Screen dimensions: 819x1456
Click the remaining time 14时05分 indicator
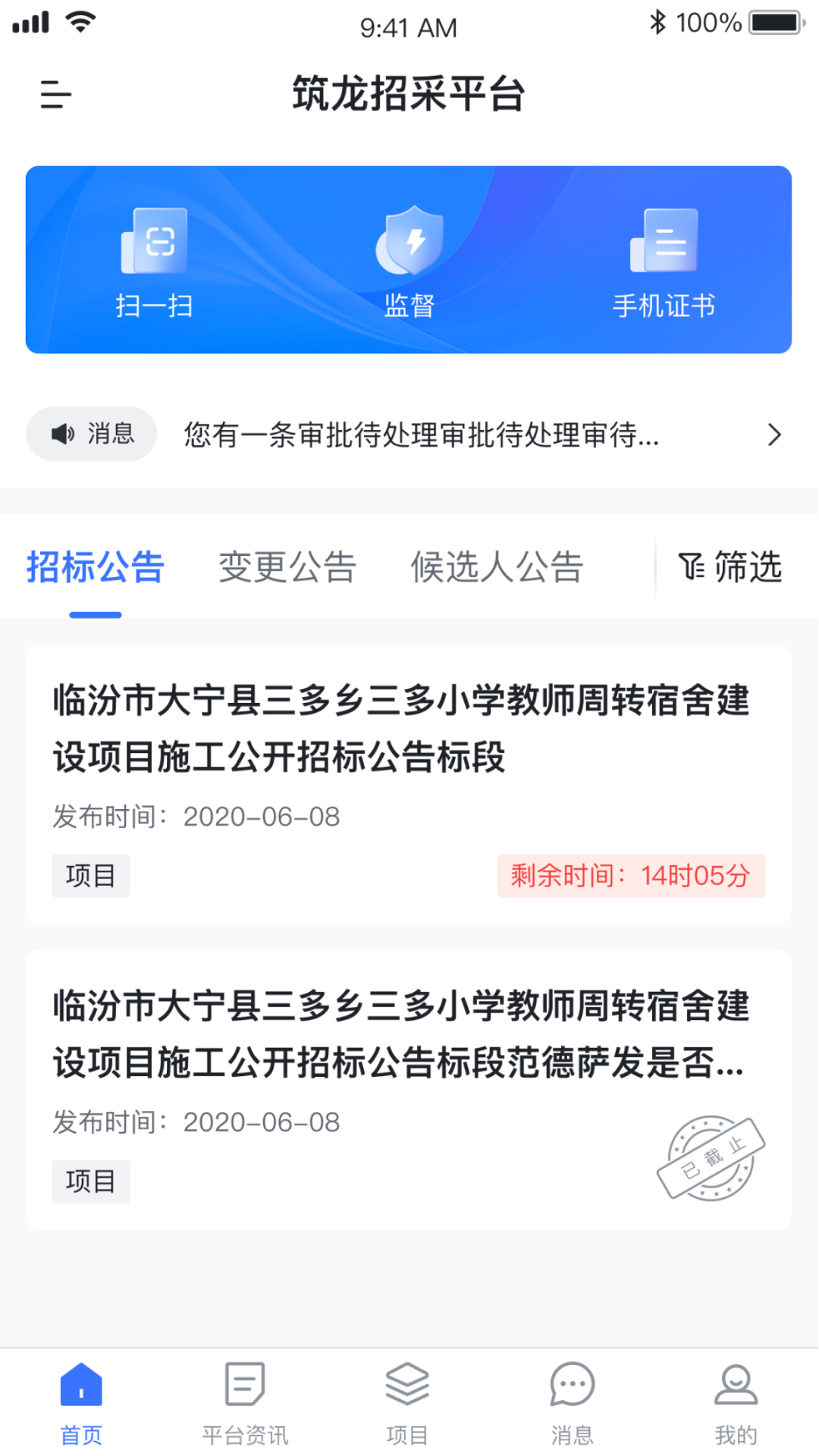click(632, 875)
